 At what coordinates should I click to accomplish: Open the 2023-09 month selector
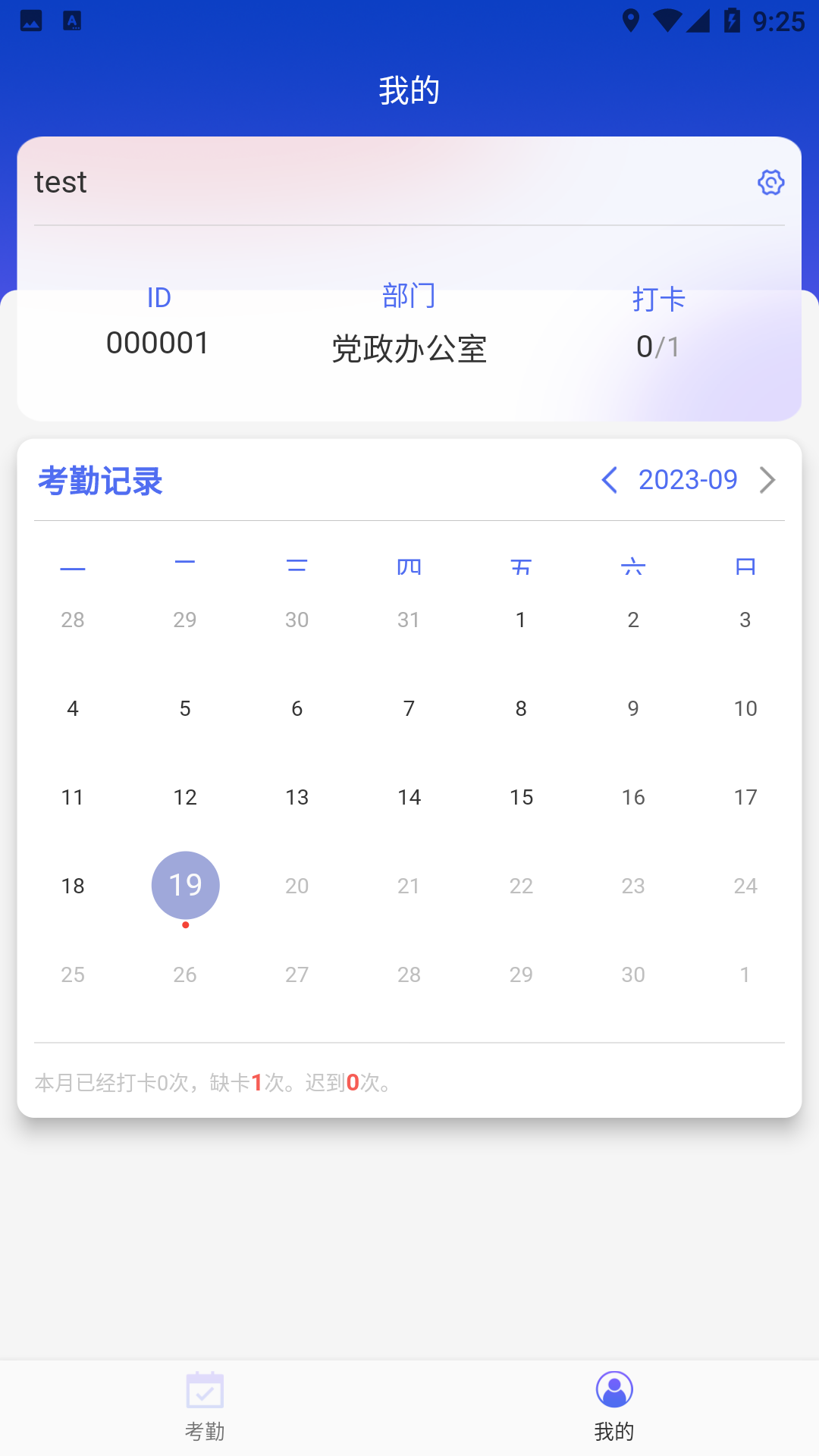(x=687, y=479)
